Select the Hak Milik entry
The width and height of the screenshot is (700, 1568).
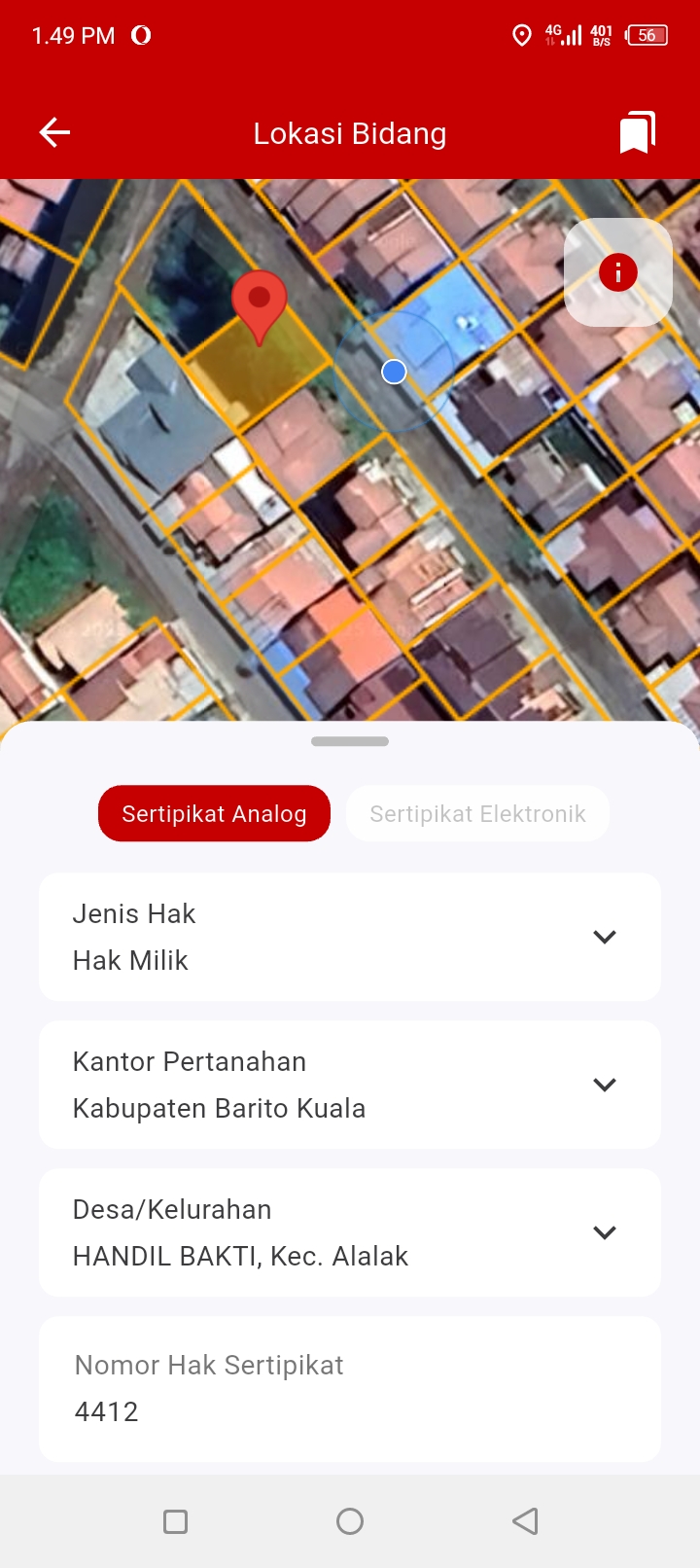click(x=129, y=959)
